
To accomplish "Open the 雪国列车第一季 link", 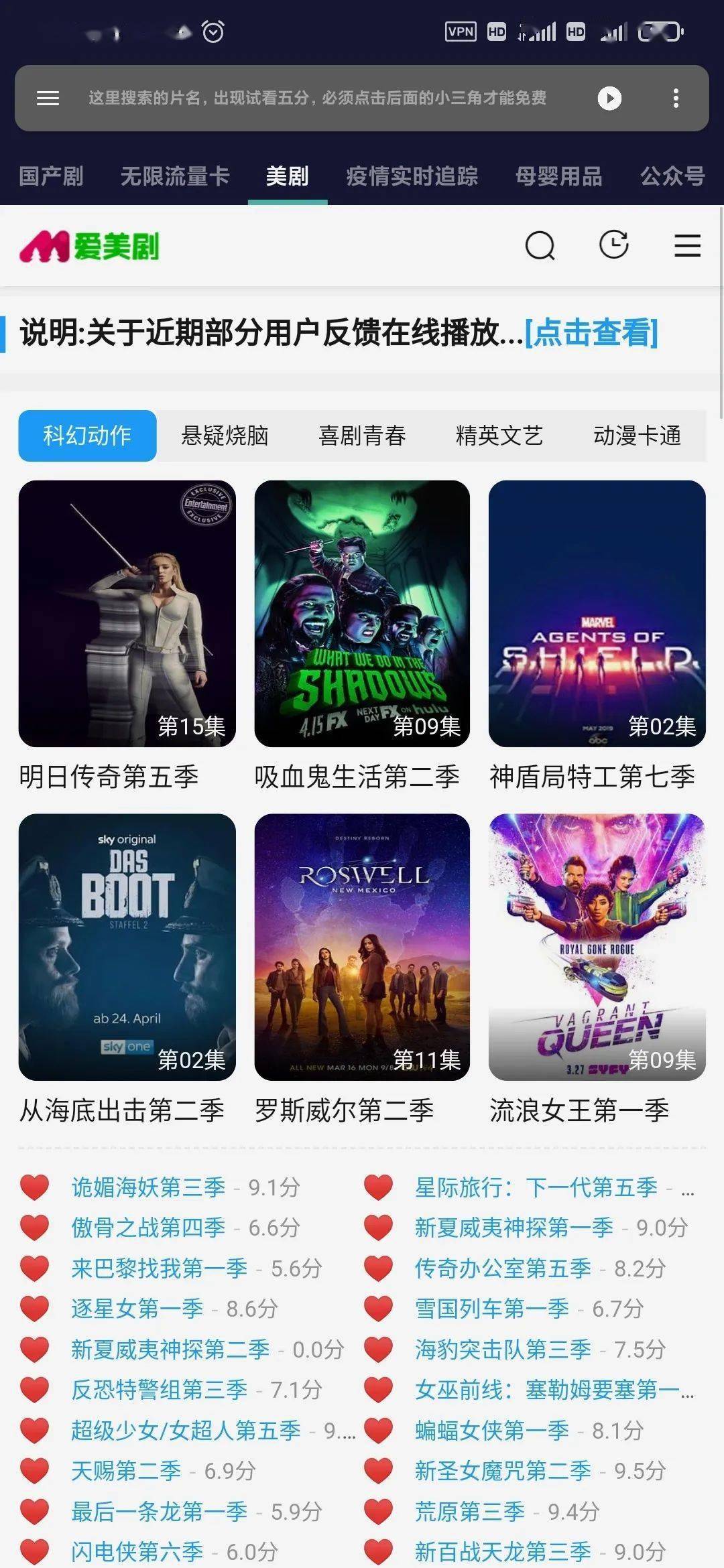I will pyautogui.click(x=492, y=1308).
